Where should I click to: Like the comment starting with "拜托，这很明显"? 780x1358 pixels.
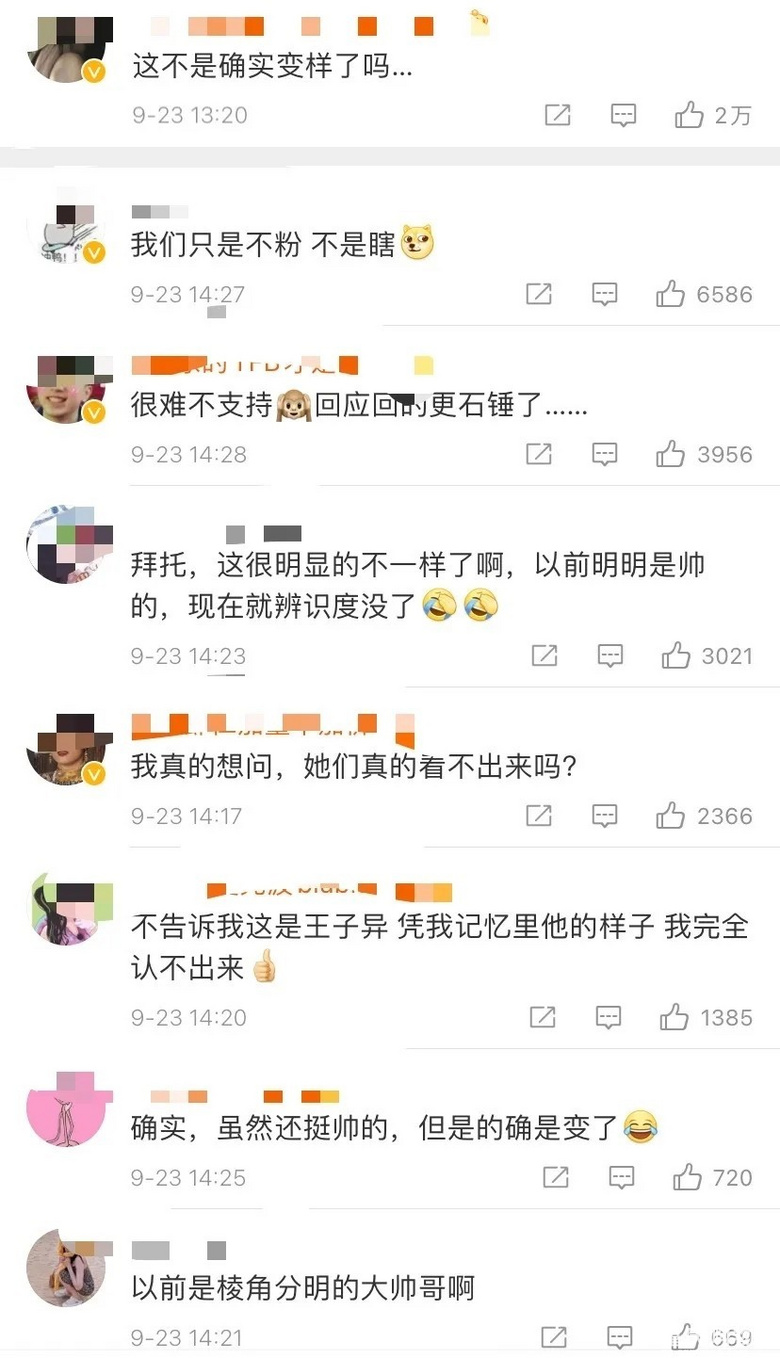[x=676, y=656]
